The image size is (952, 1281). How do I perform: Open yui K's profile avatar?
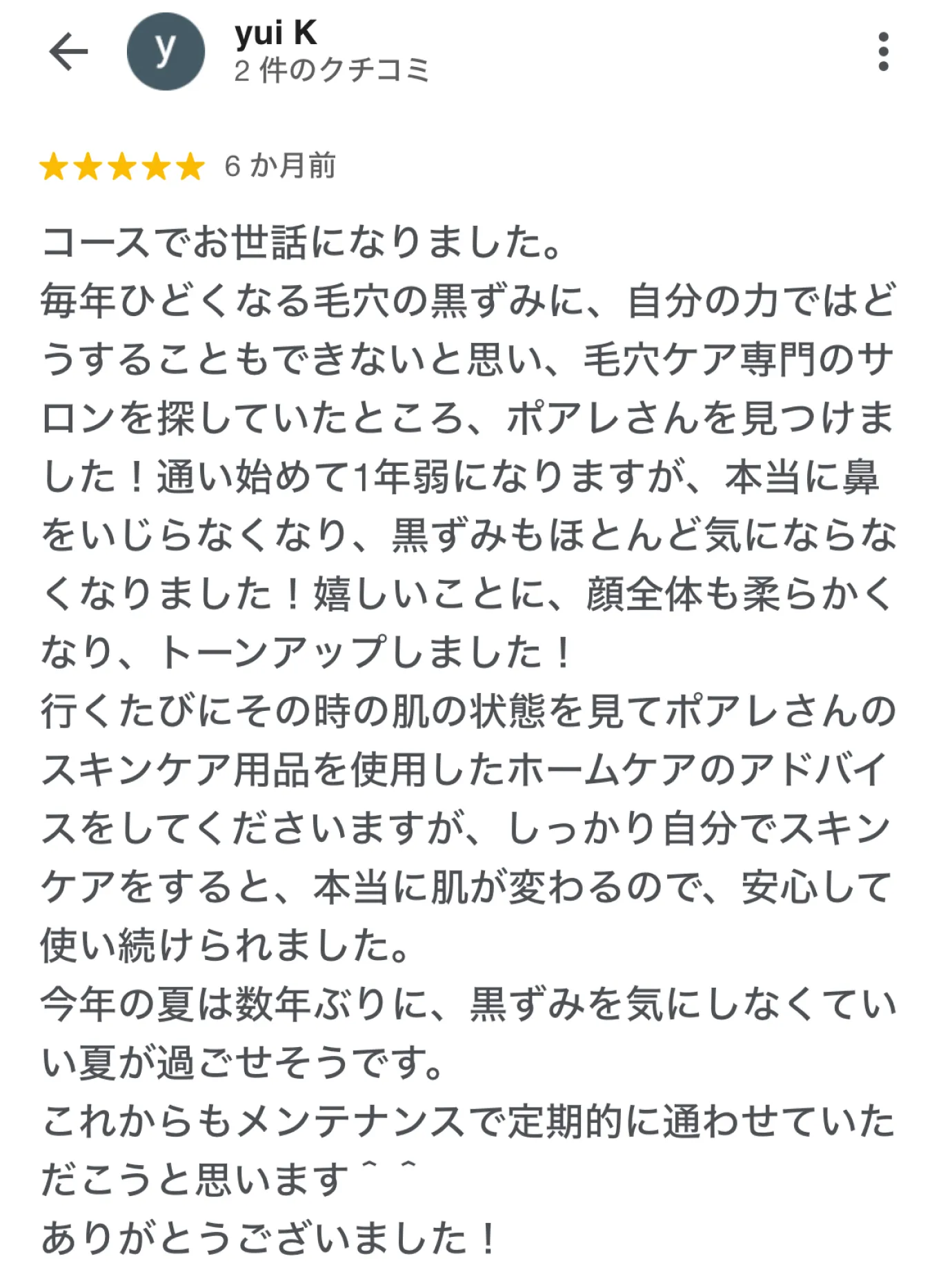[166, 52]
